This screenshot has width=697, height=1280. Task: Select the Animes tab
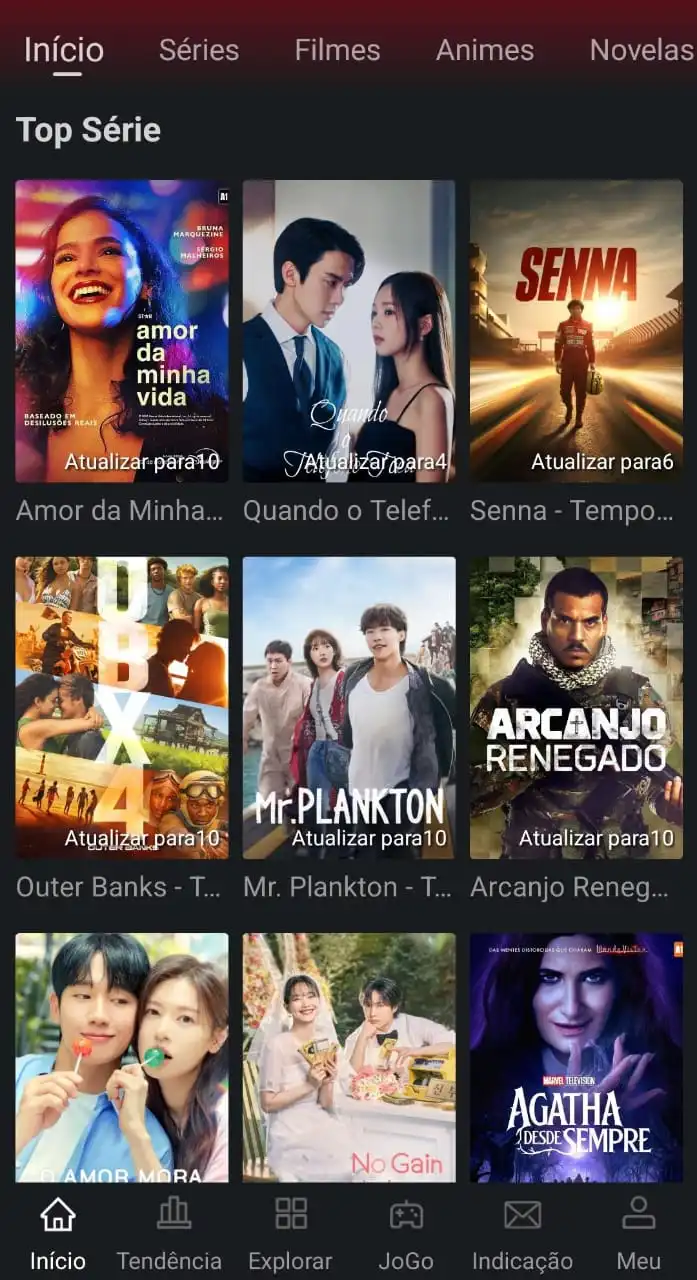485,50
